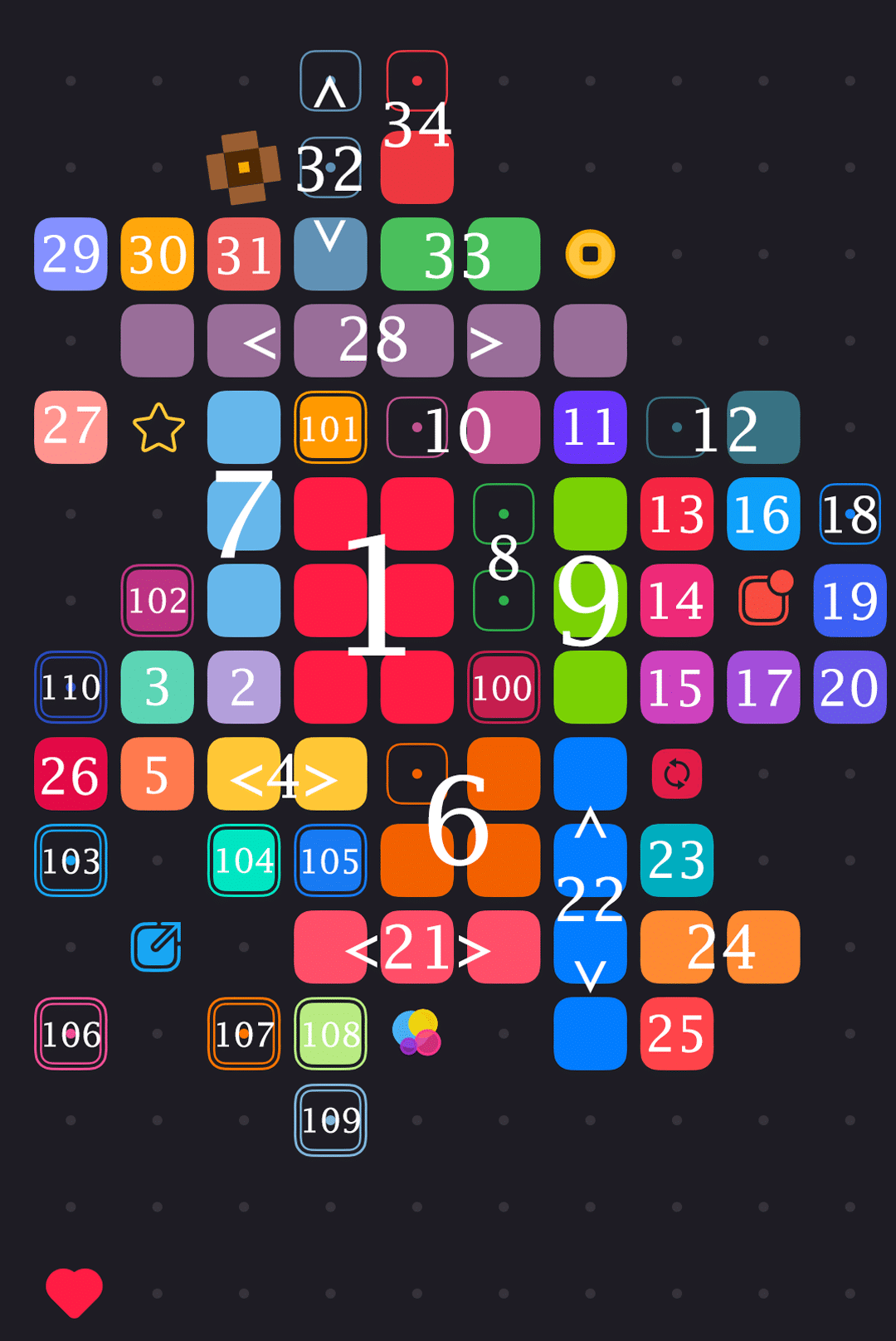
Task: Open the yellow ring coin icon
Action: [x=590, y=254]
